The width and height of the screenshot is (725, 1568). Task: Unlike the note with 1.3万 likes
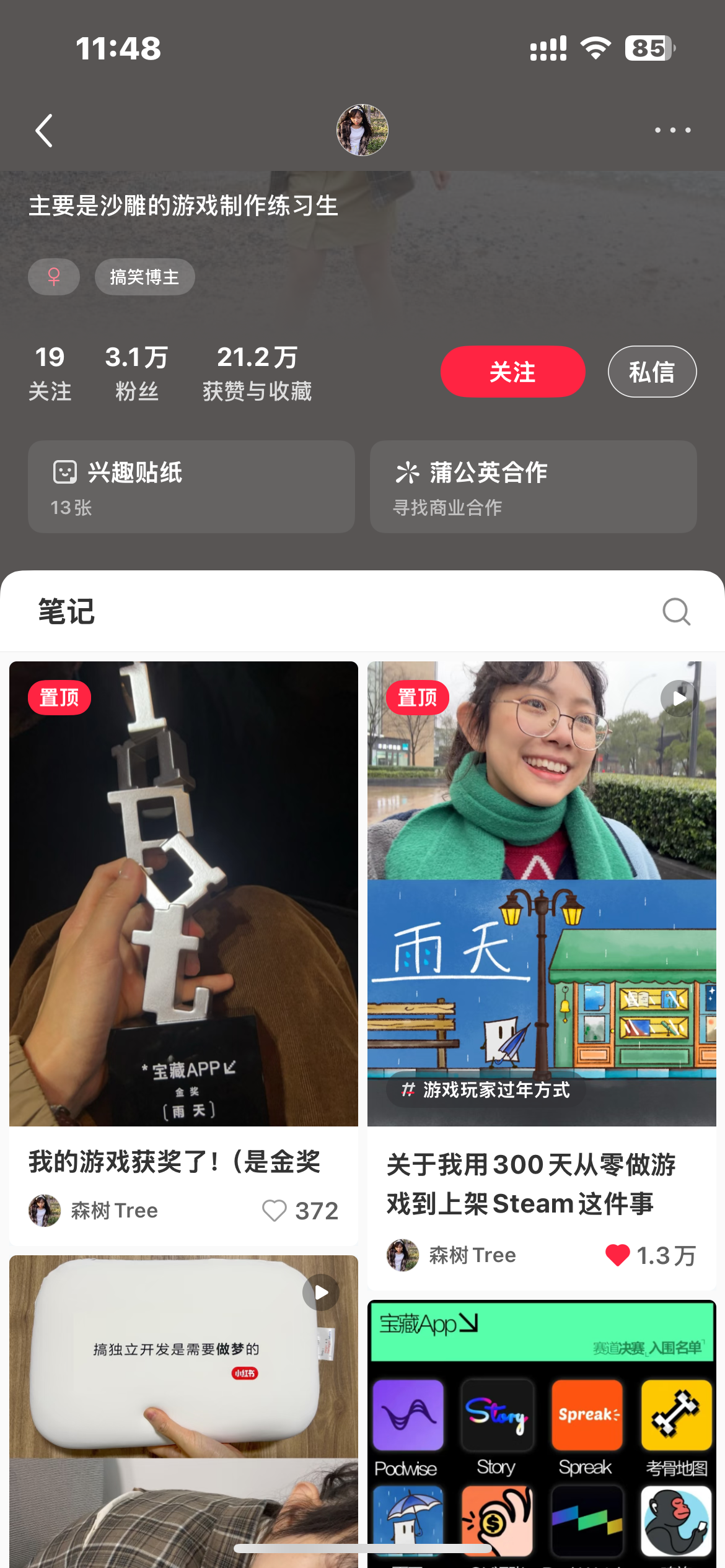click(617, 1255)
